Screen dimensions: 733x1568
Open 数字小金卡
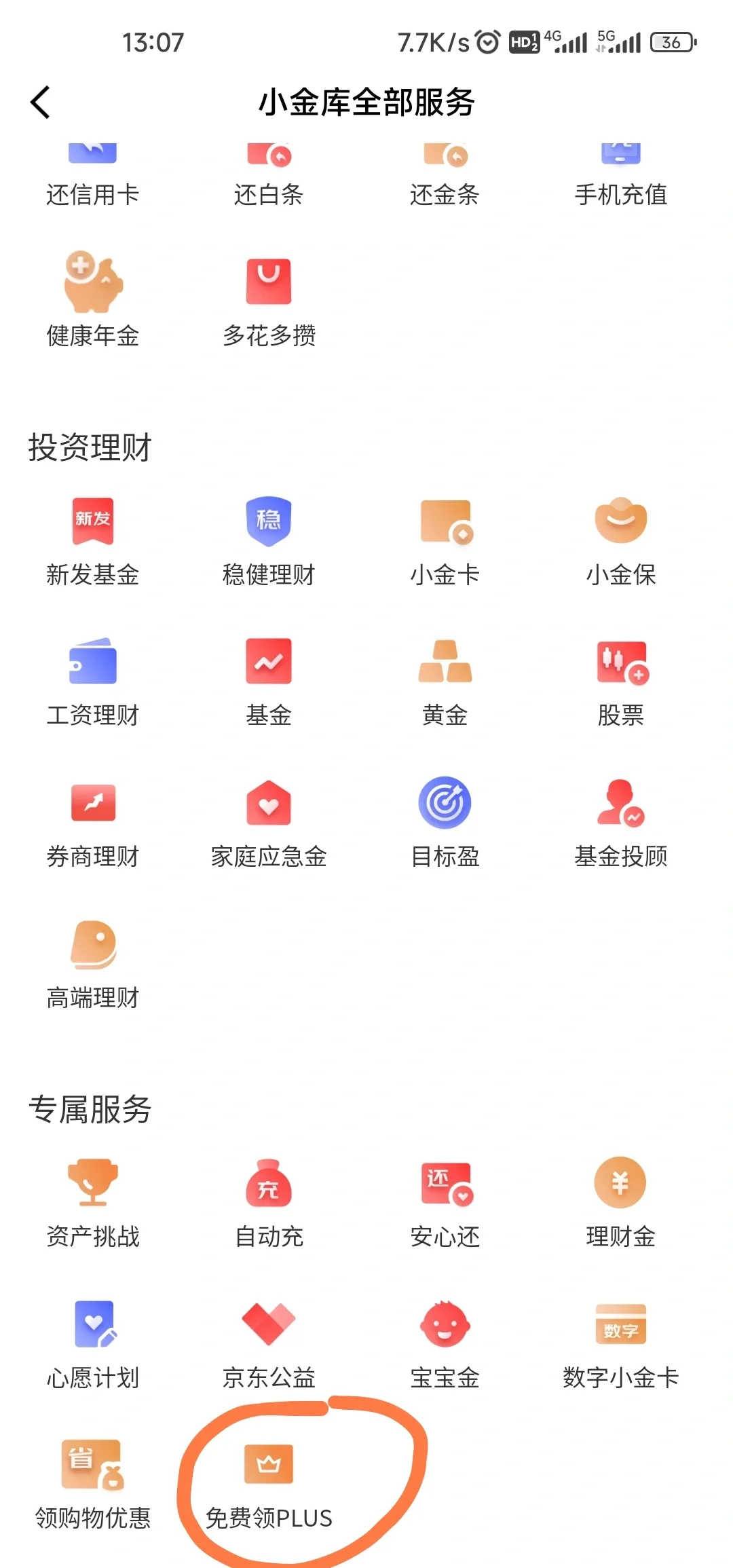[620, 1343]
